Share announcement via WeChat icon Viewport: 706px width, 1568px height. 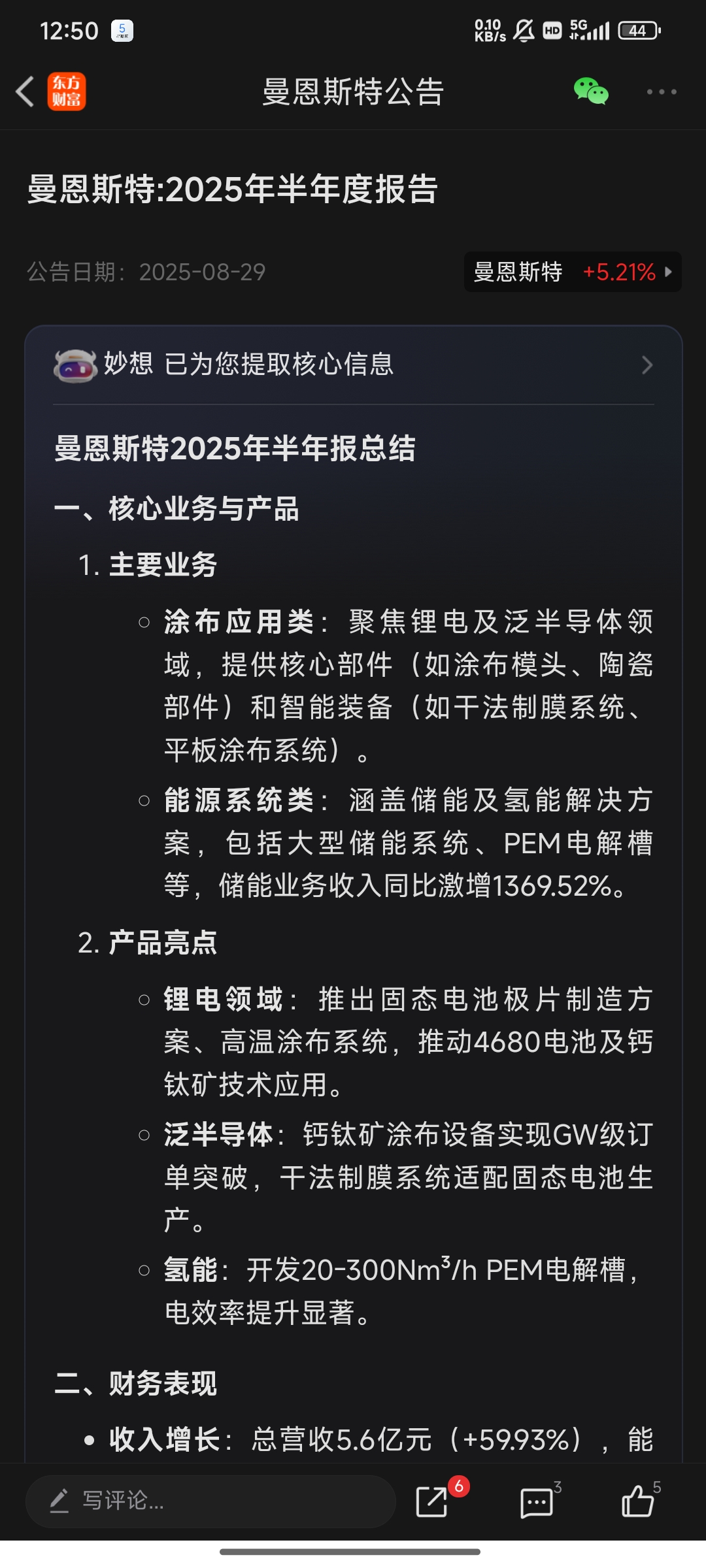pos(591,91)
